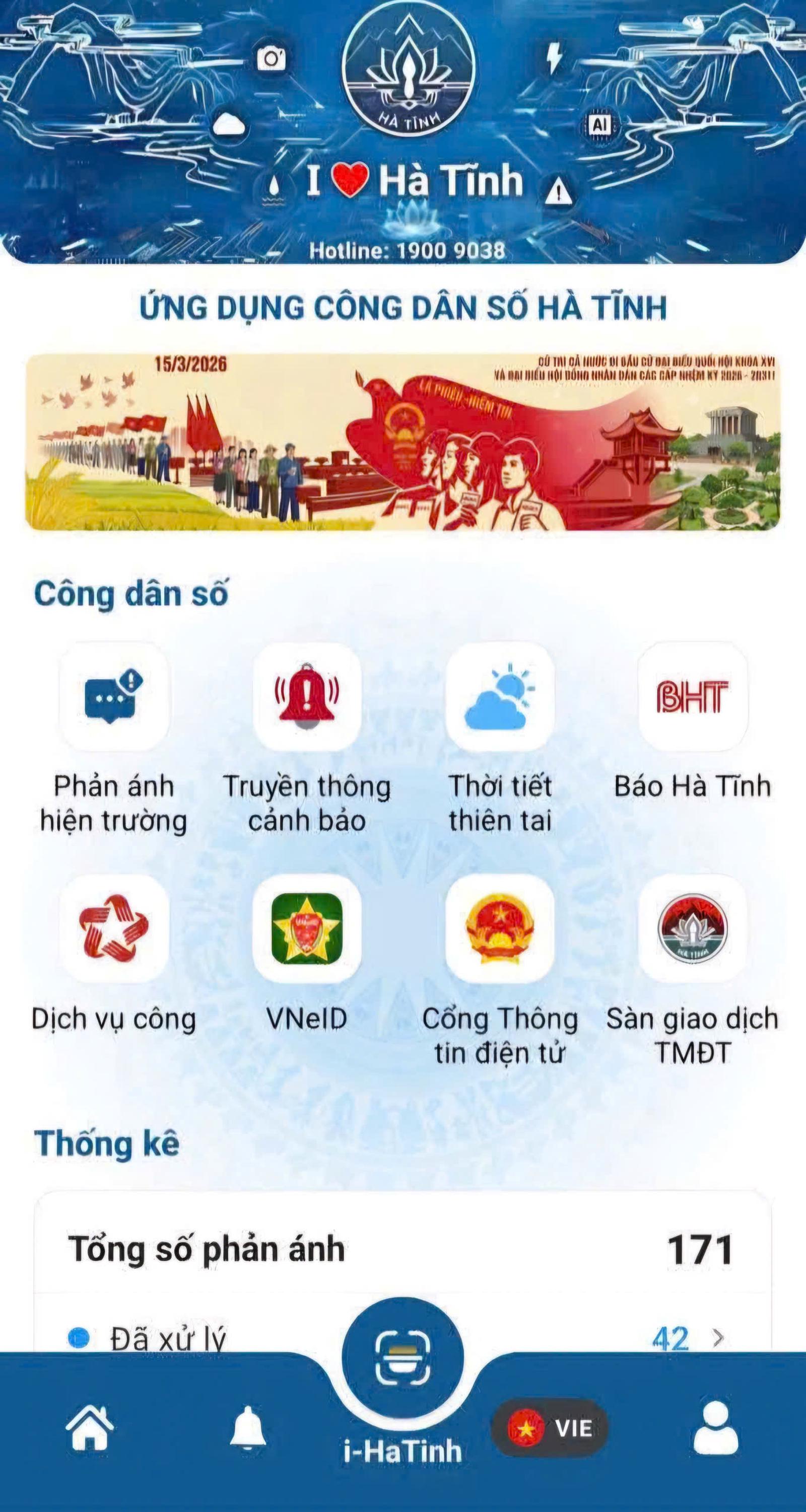The height and width of the screenshot is (1512, 806).
Task: View the Đã xử lý reports
Action: click(x=687, y=1338)
